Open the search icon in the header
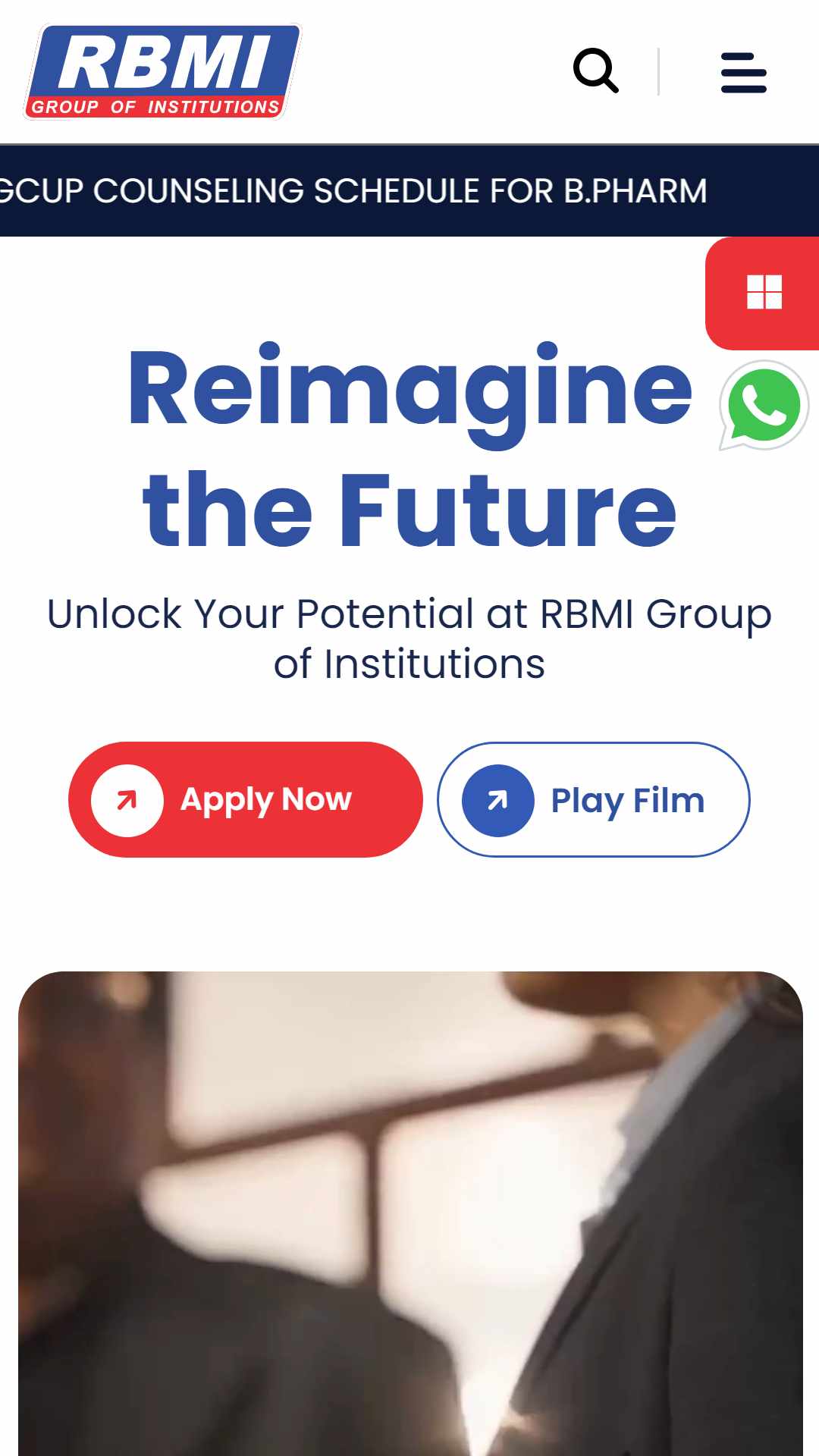This screenshot has width=819, height=1456. [x=596, y=71]
